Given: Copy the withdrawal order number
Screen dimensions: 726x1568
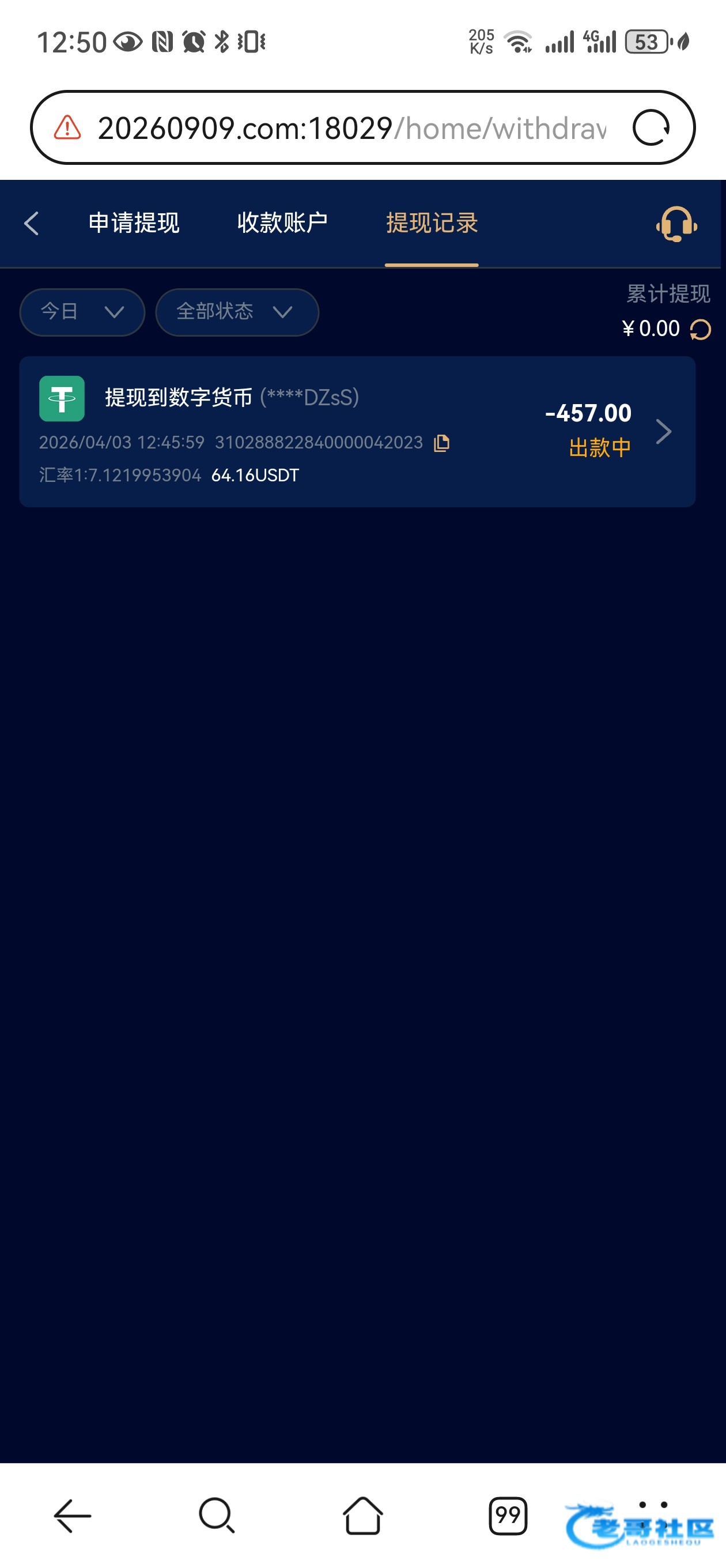Looking at the screenshot, I should coord(442,443).
